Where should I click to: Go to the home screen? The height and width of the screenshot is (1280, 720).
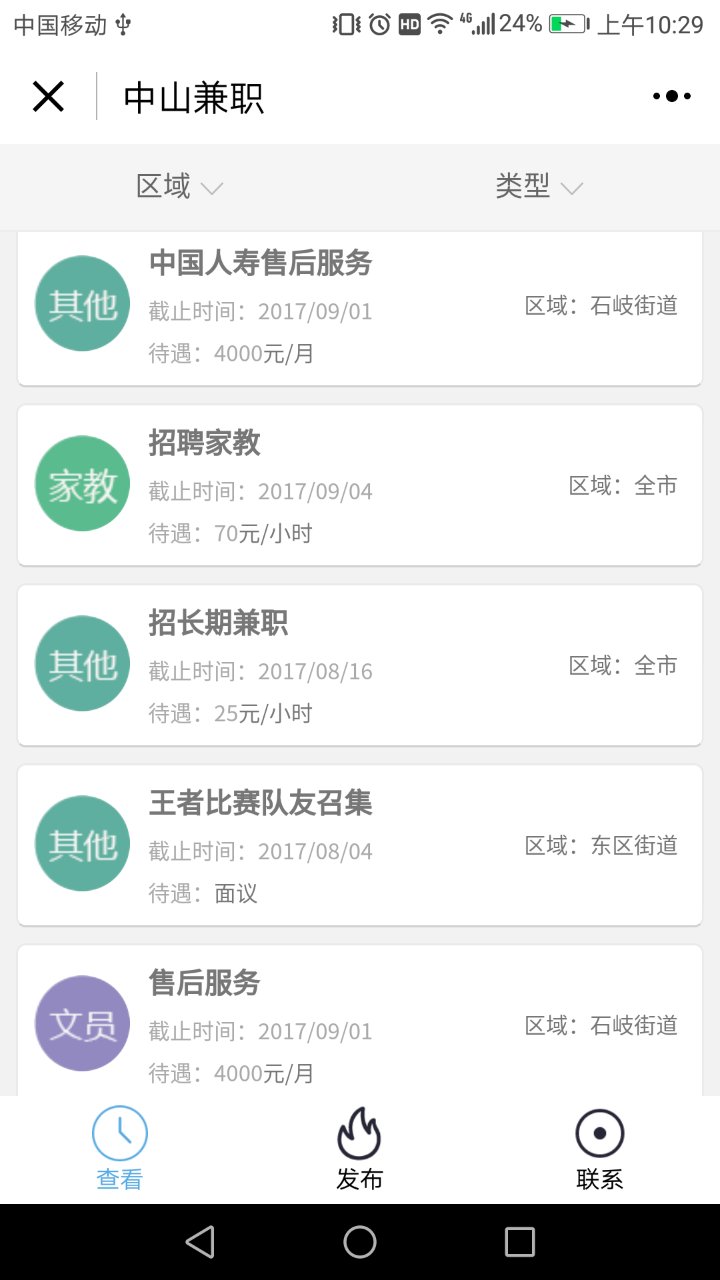[360, 1242]
